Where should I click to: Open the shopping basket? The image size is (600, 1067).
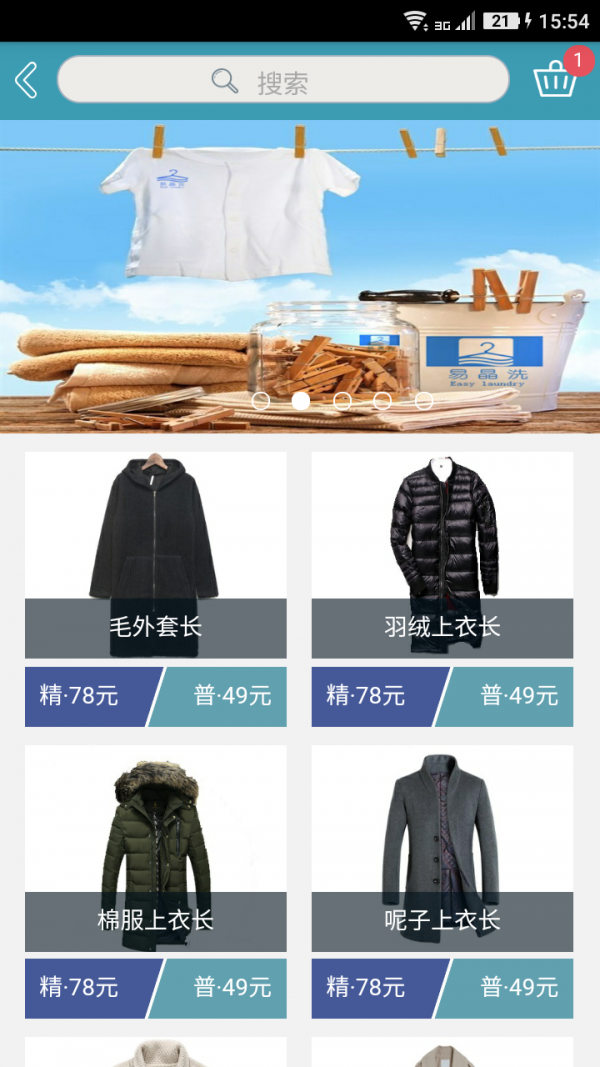(x=556, y=79)
